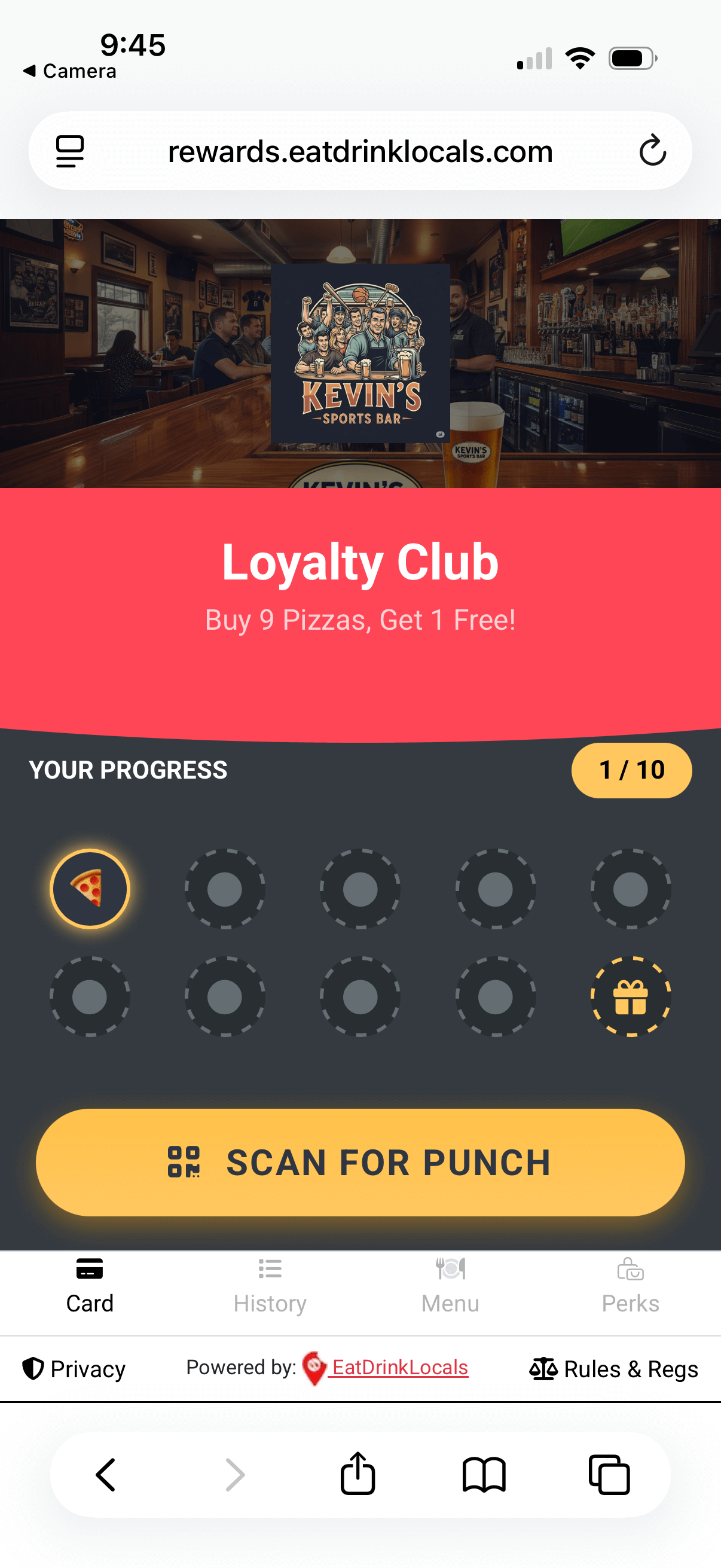Share this page from Safari toolbar

(358, 1474)
